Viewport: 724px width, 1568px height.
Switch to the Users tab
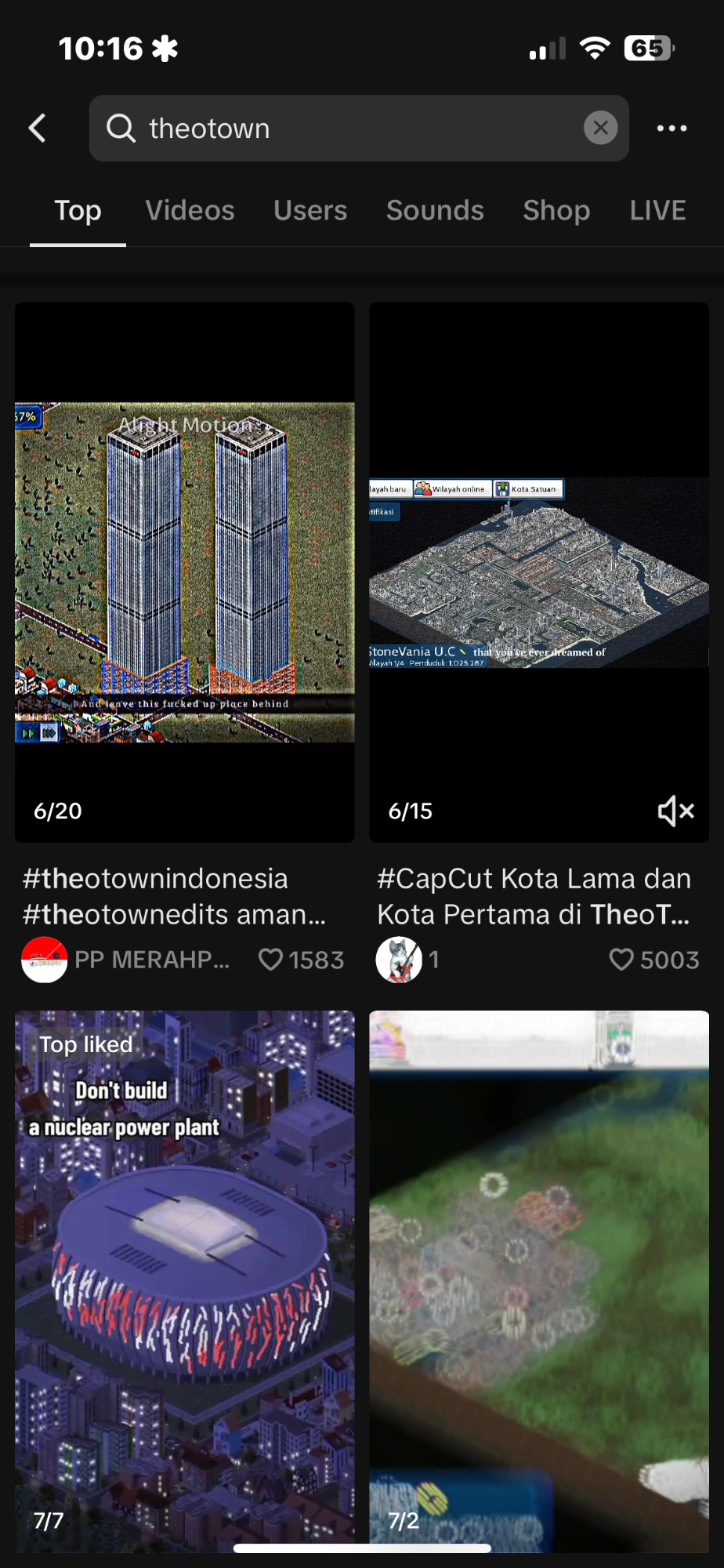click(310, 210)
